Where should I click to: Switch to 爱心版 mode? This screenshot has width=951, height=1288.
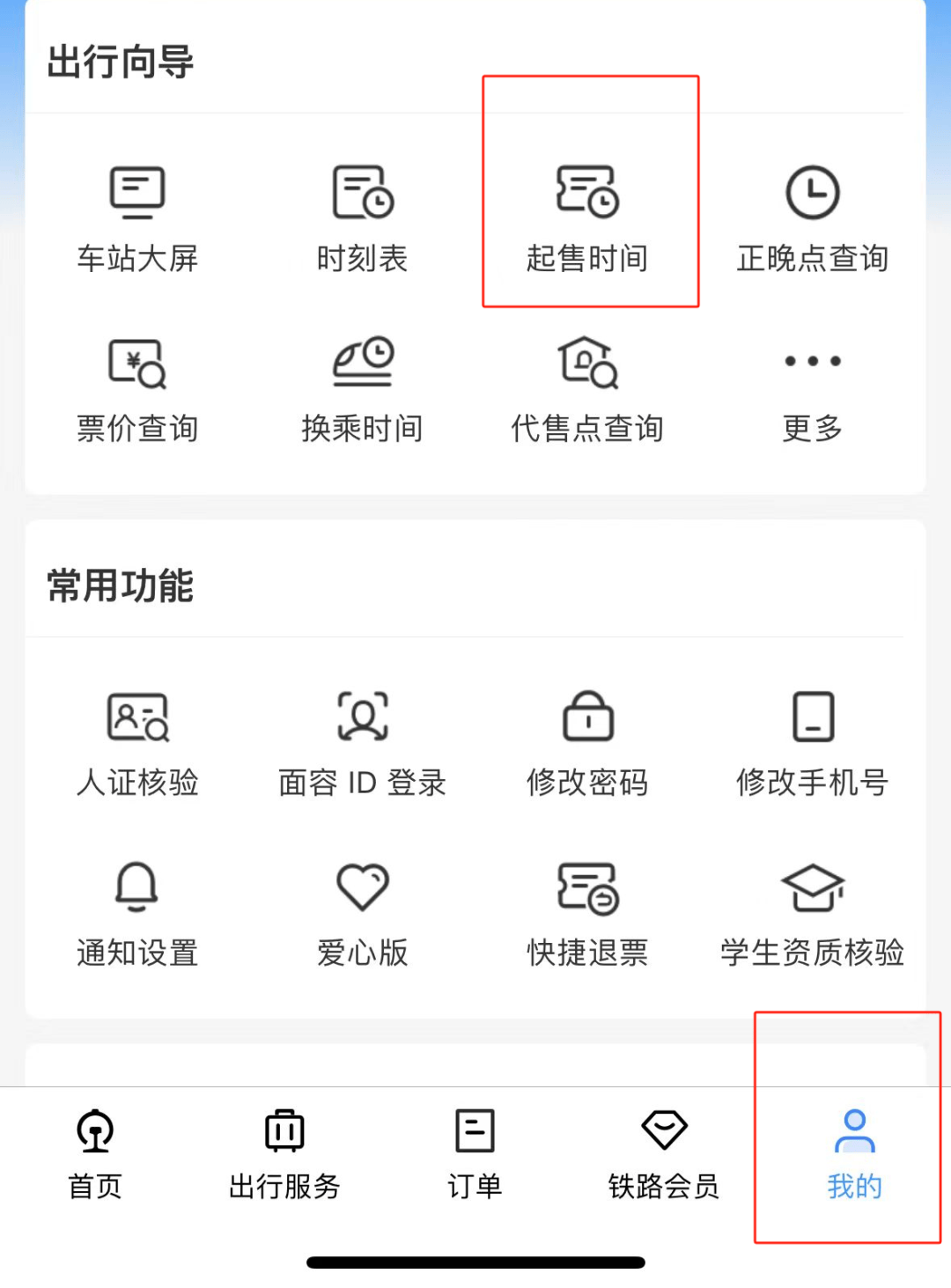(362, 913)
